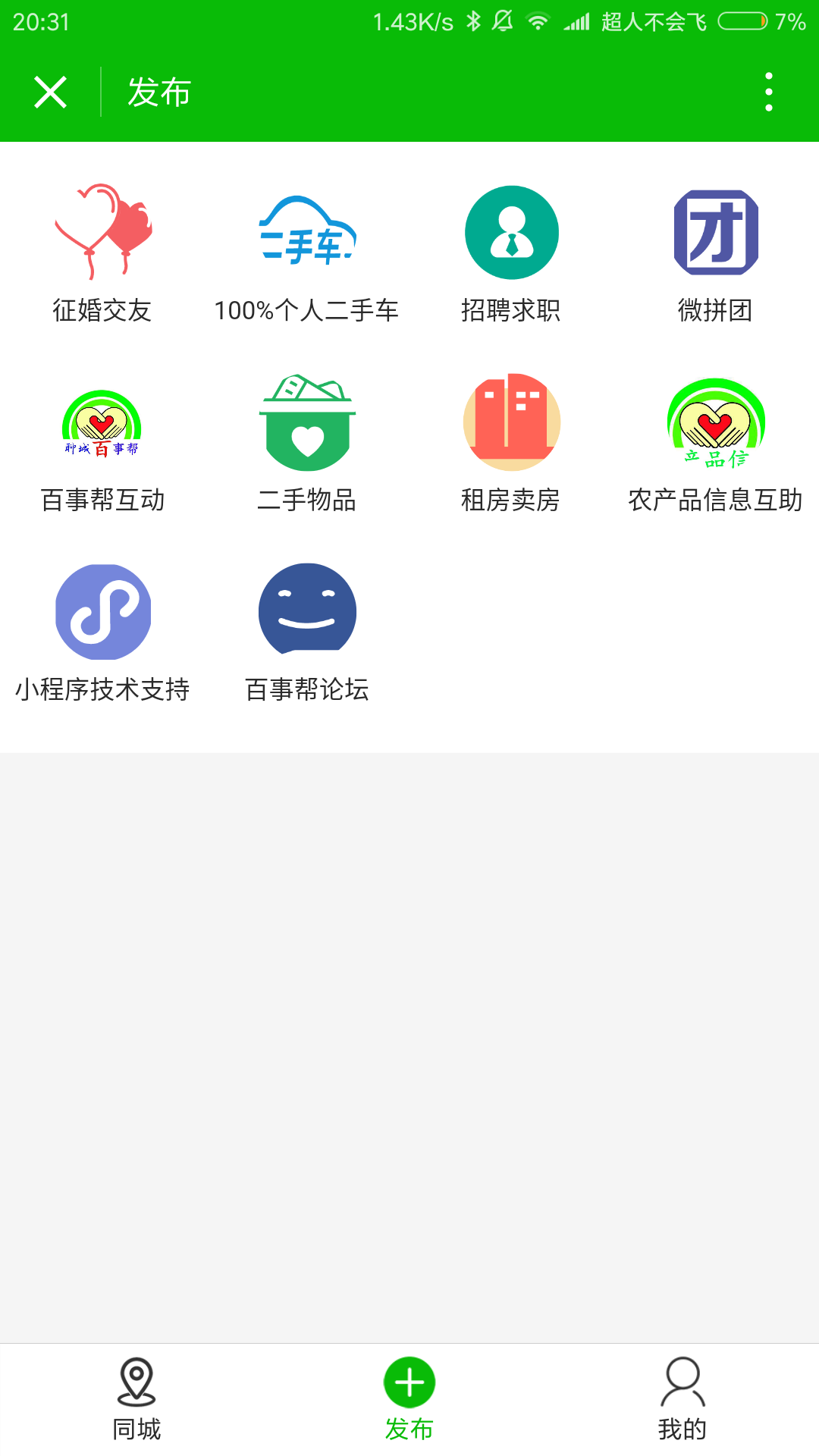This screenshot has width=819, height=1456.
Task: Open 百事帮互动 category
Action: (102, 444)
